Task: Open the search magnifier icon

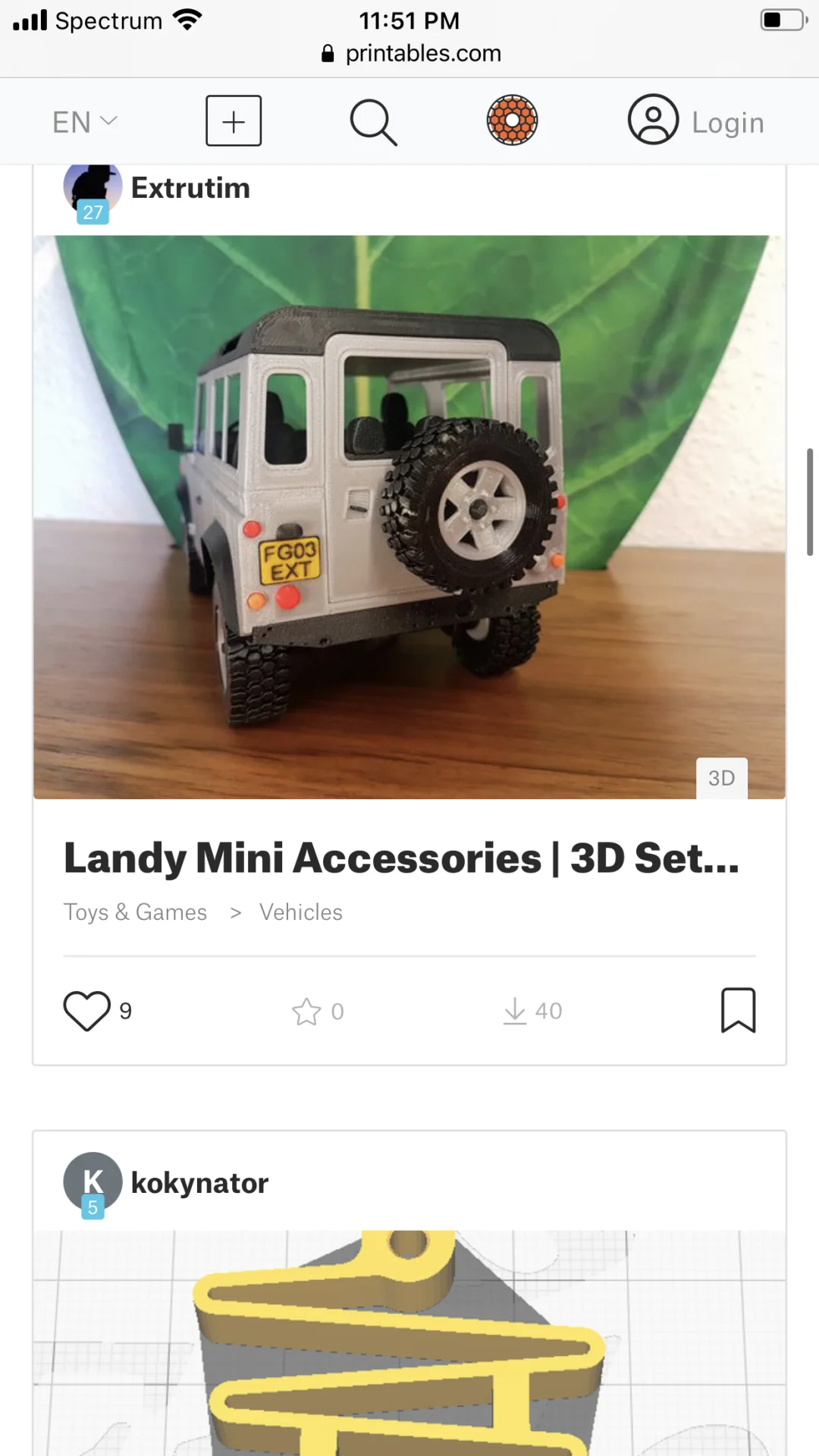Action: [x=373, y=121]
